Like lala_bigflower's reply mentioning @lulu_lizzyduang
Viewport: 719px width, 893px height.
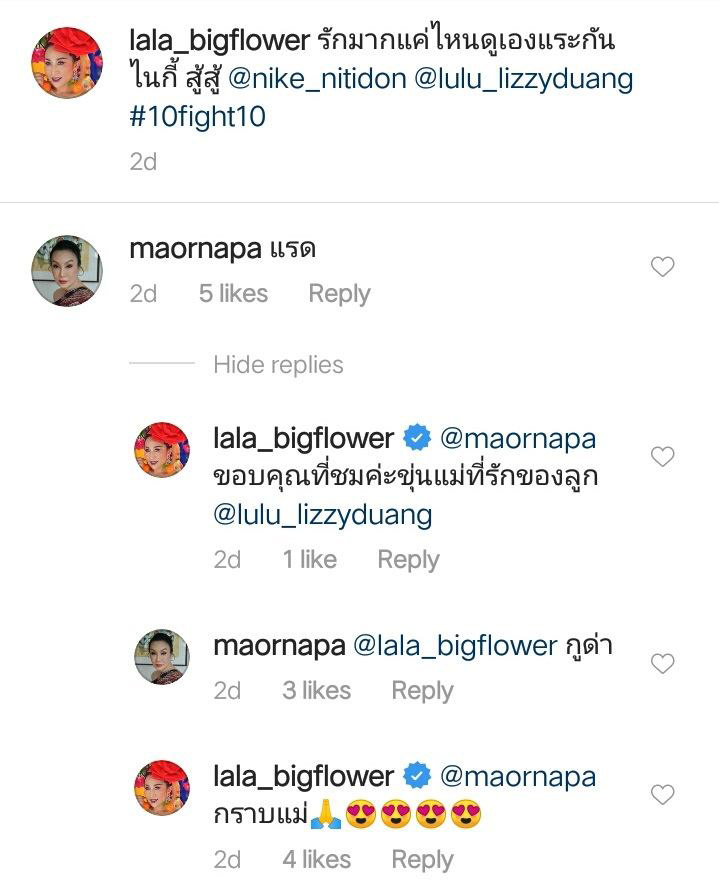(x=662, y=457)
